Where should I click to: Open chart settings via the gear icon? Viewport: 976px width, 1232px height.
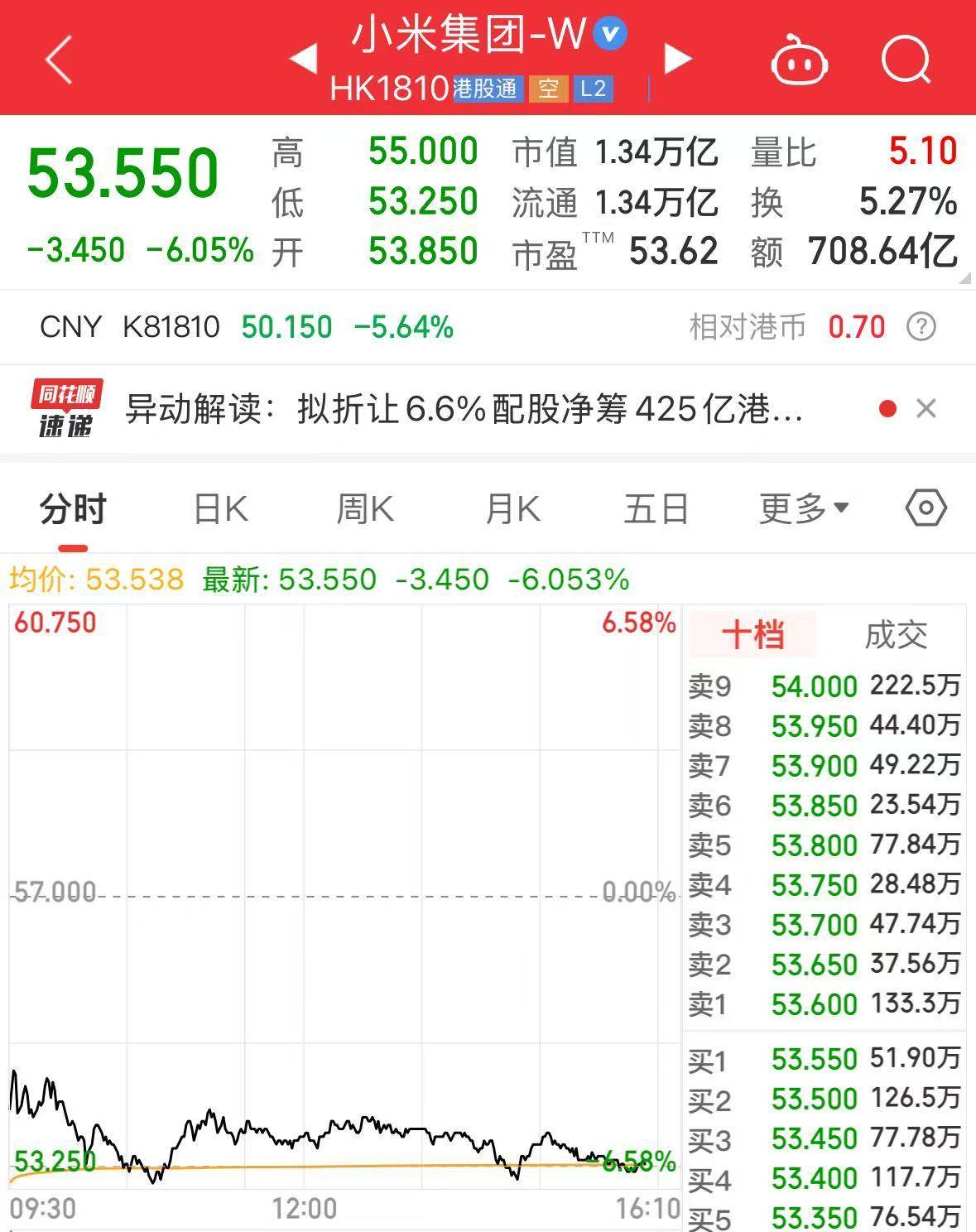point(926,508)
